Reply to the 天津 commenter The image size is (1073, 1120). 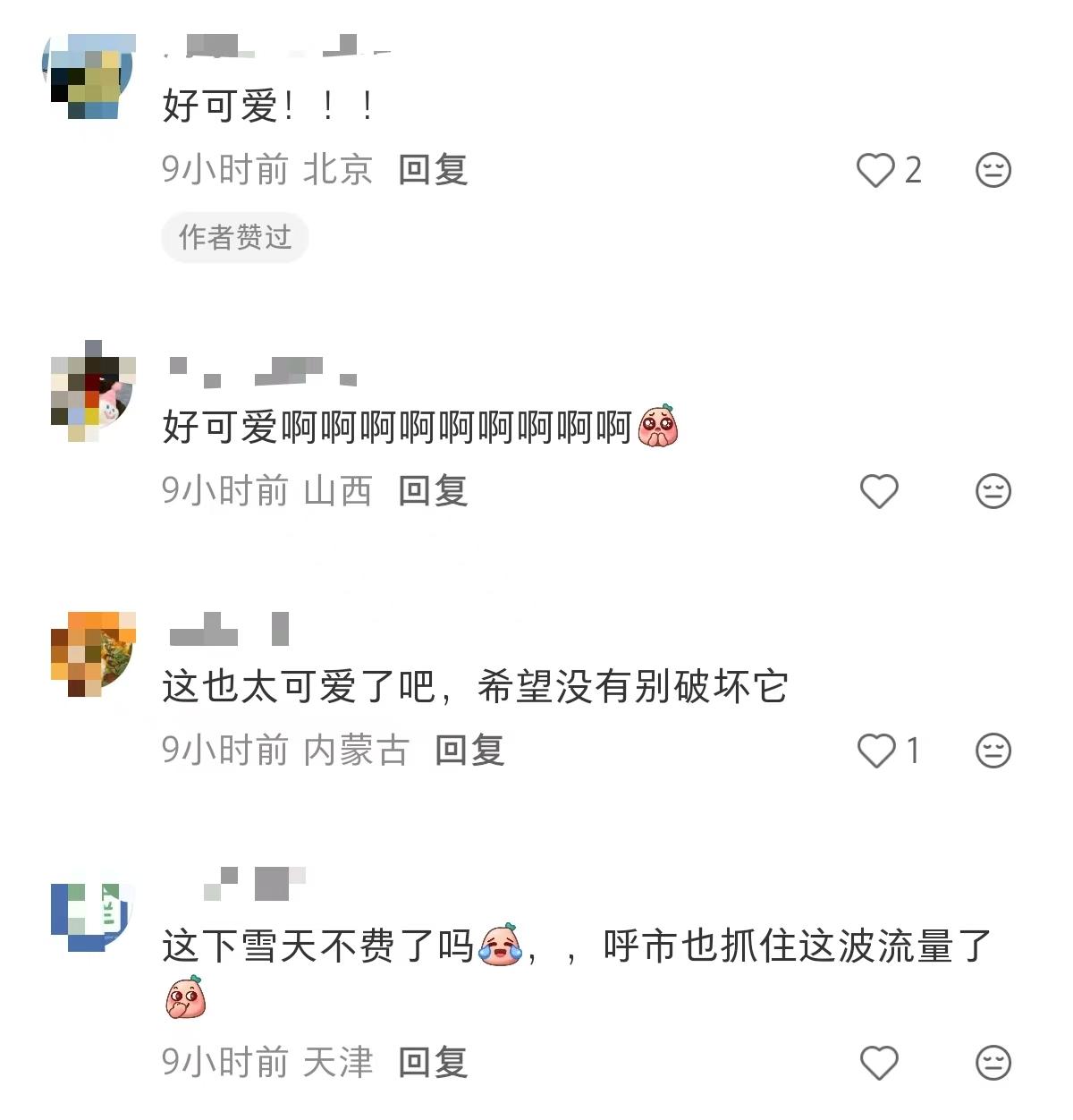click(433, 1063)
